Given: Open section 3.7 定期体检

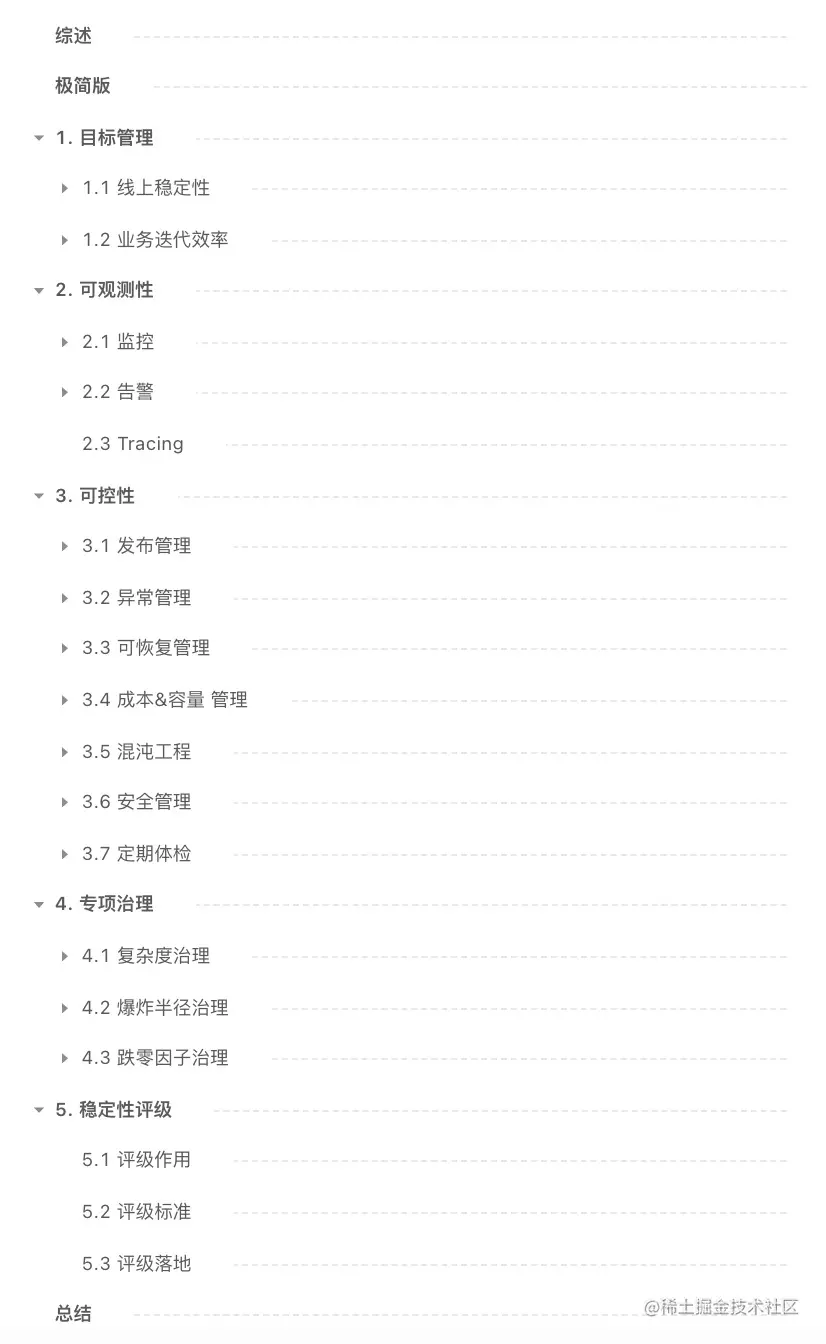Looking at the screenshot, I should coord(136,854).
